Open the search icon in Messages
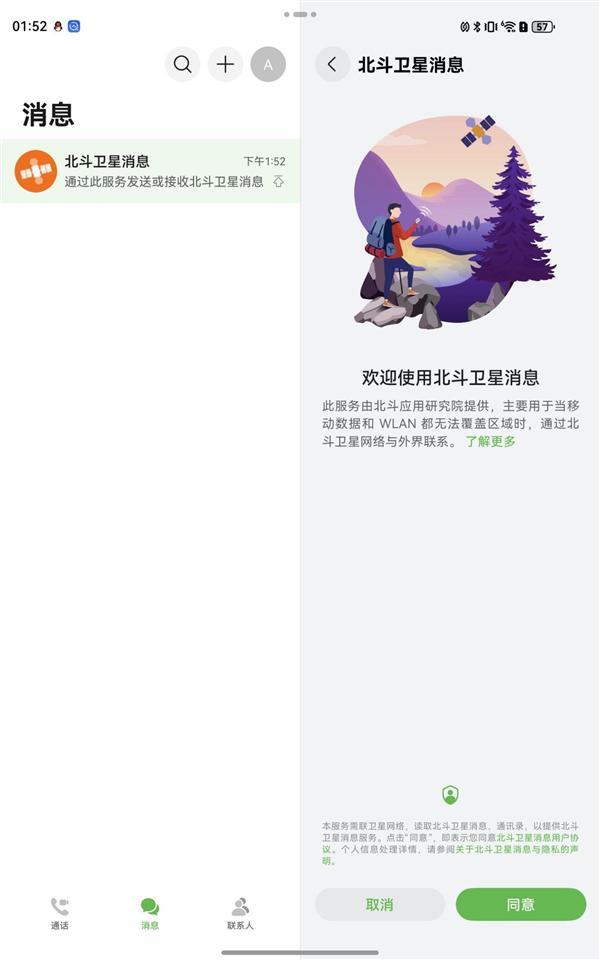600x960 pixels. click(182, 64)
